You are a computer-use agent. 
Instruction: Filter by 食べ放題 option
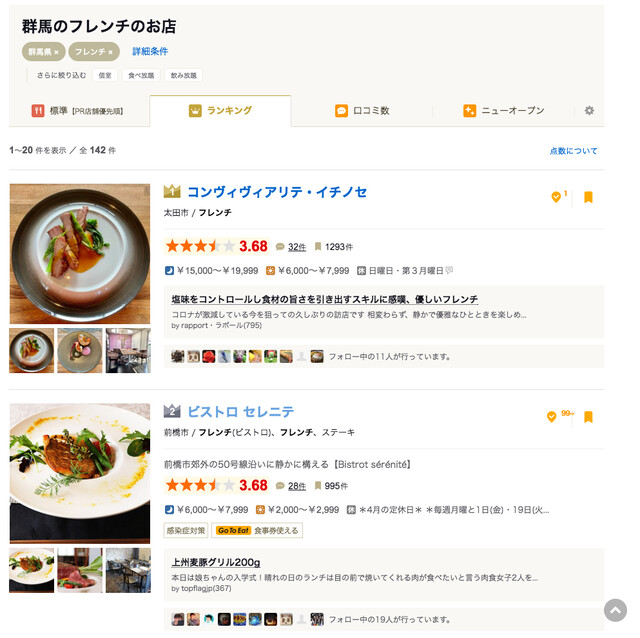pyautogui.click(x=141, y=75)
